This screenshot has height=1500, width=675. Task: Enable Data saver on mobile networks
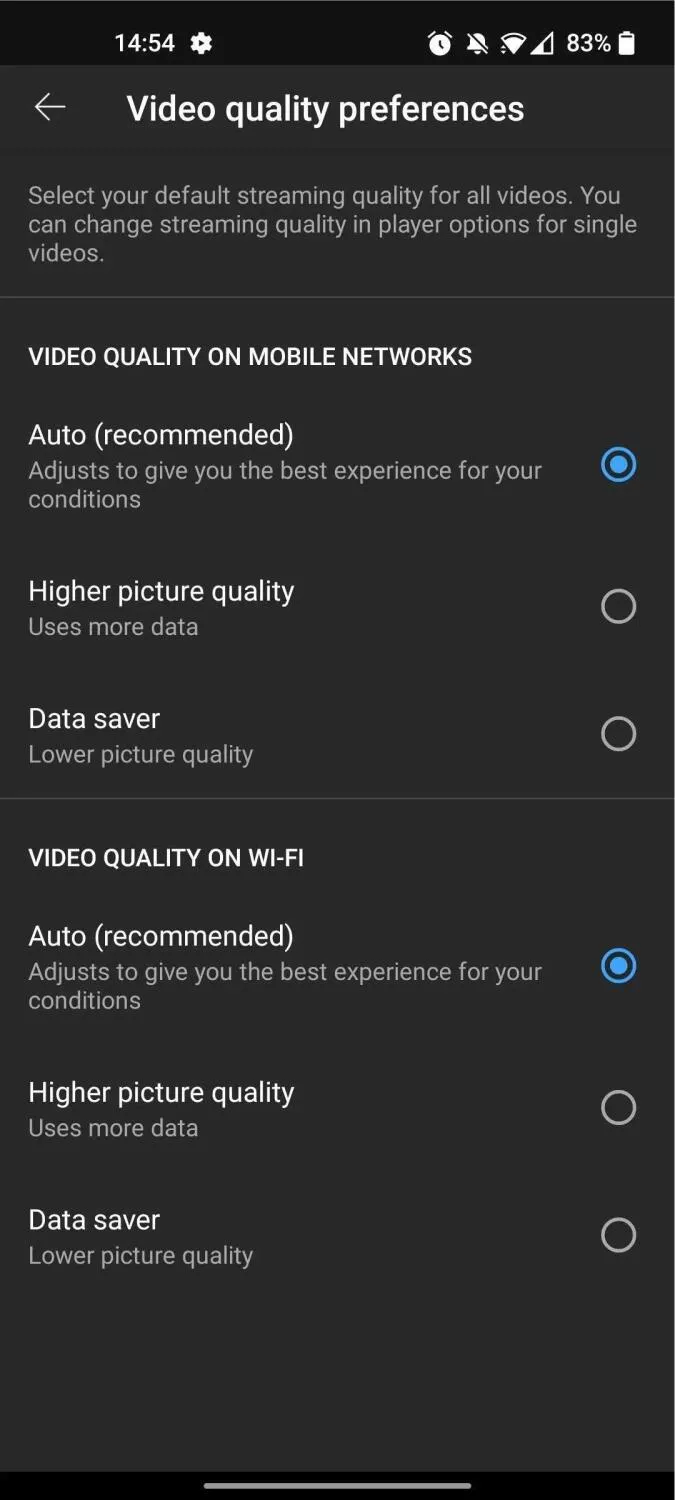tap(337, 735)
